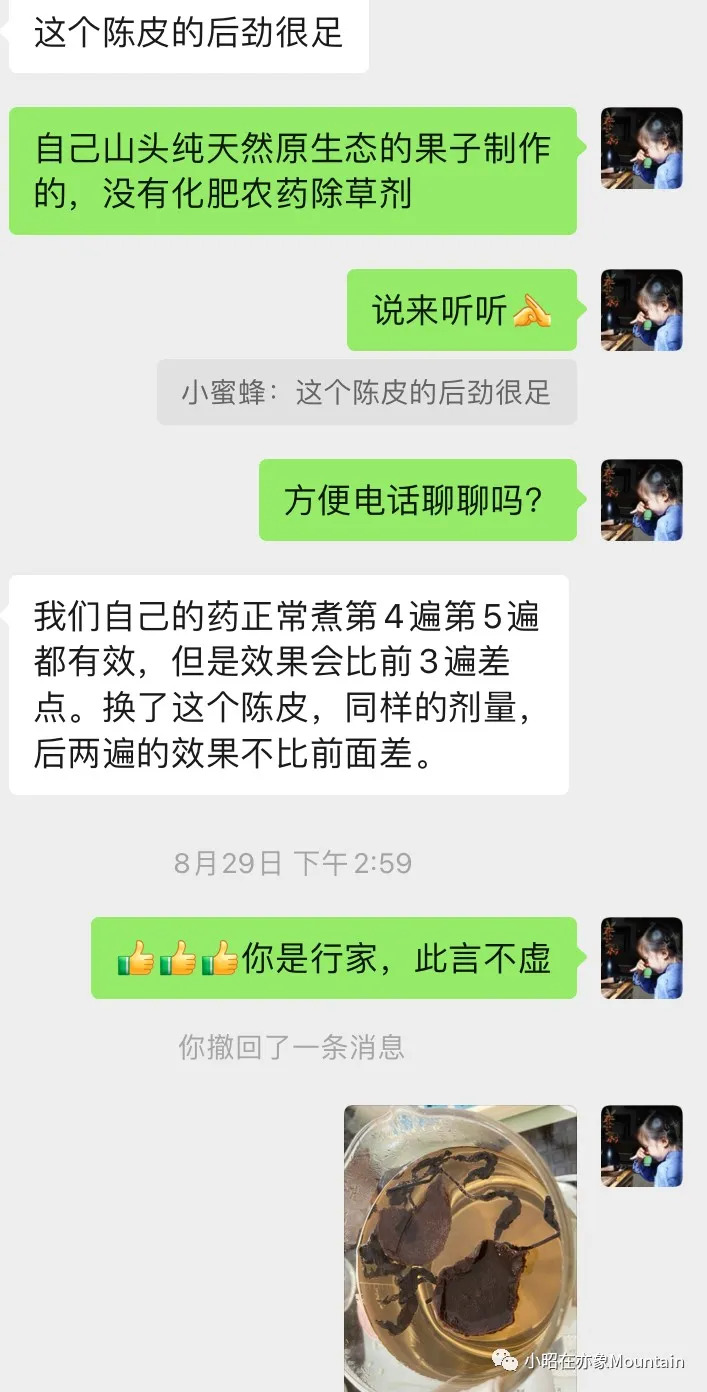The width and height of the screenshot is (707, 1392).
Task: Tap the avatar next to 说来听听 message
Action: (641, 310)
